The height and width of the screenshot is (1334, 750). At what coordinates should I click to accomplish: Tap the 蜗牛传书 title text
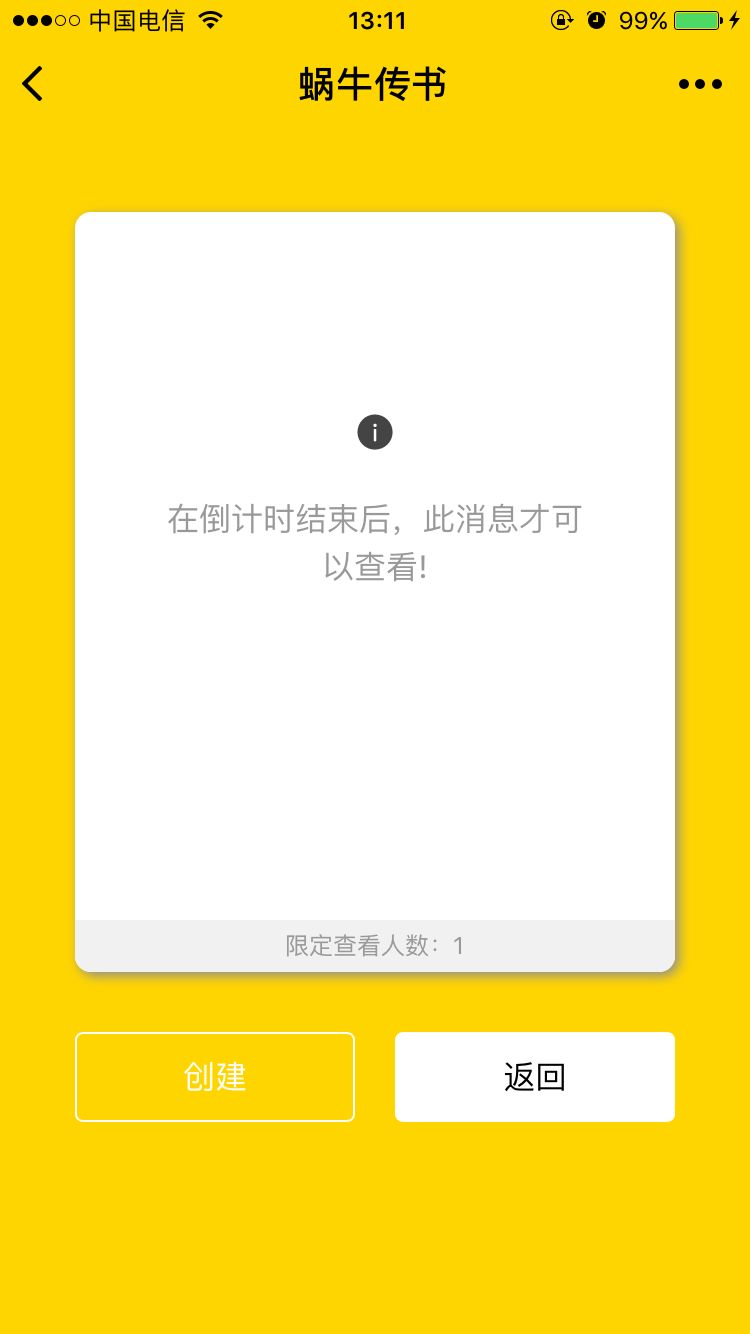pos(373,84)
